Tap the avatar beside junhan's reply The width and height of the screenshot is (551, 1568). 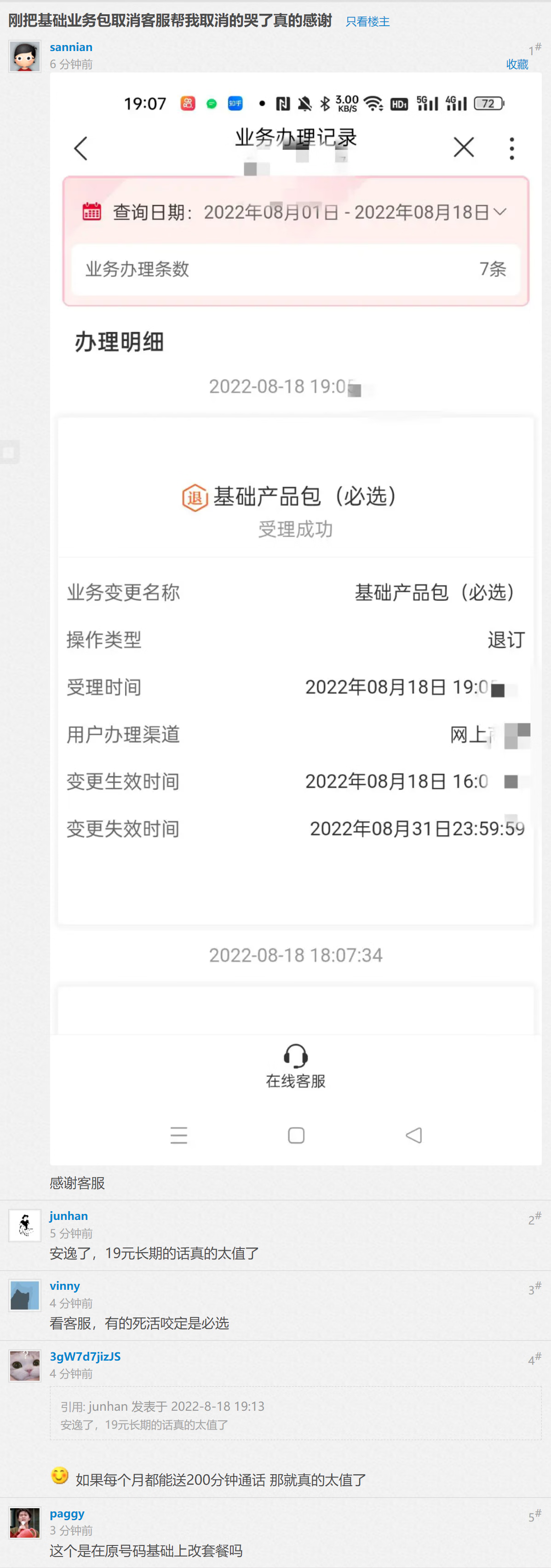(25, 1225)
